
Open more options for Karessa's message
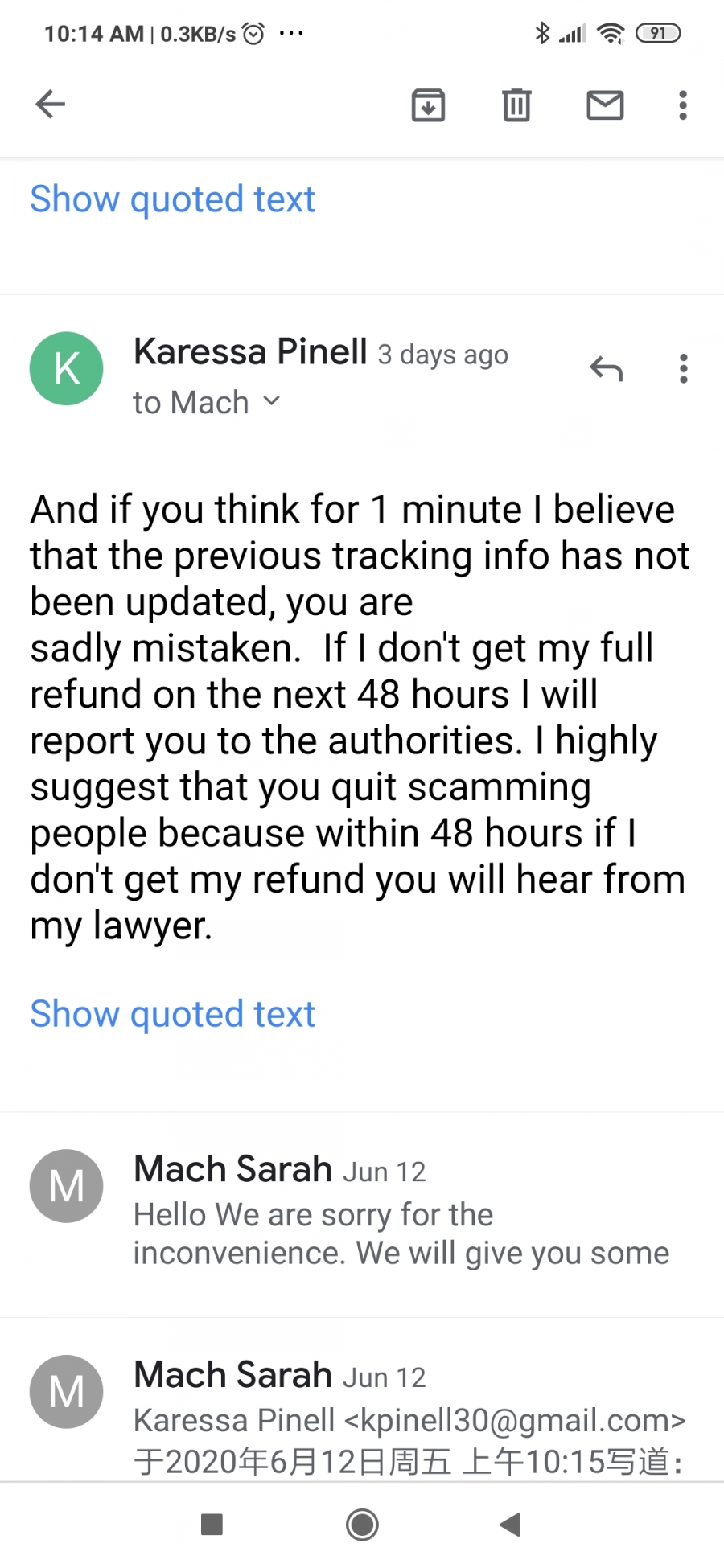point(683,369)
